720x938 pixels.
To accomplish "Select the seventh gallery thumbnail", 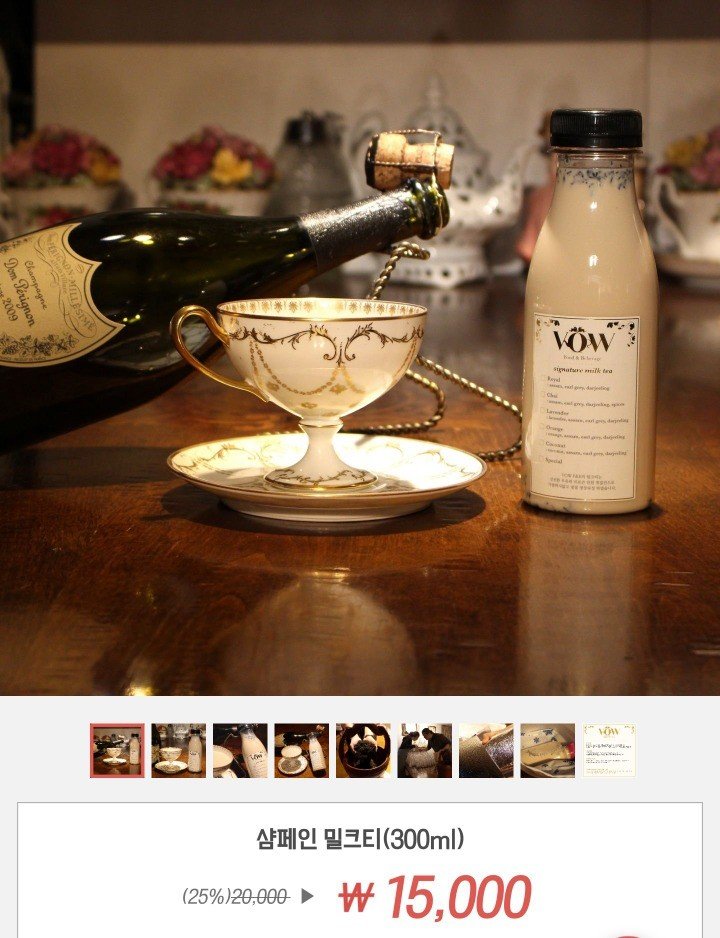I will 486,750.
